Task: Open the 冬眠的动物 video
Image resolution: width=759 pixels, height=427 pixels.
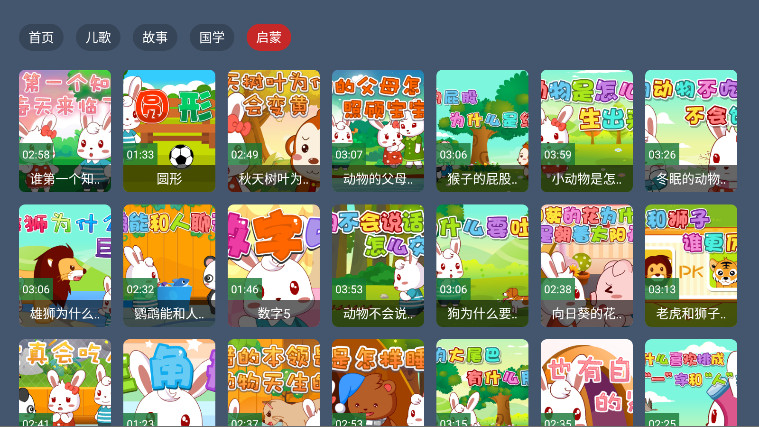Action: tap(691, 130)
